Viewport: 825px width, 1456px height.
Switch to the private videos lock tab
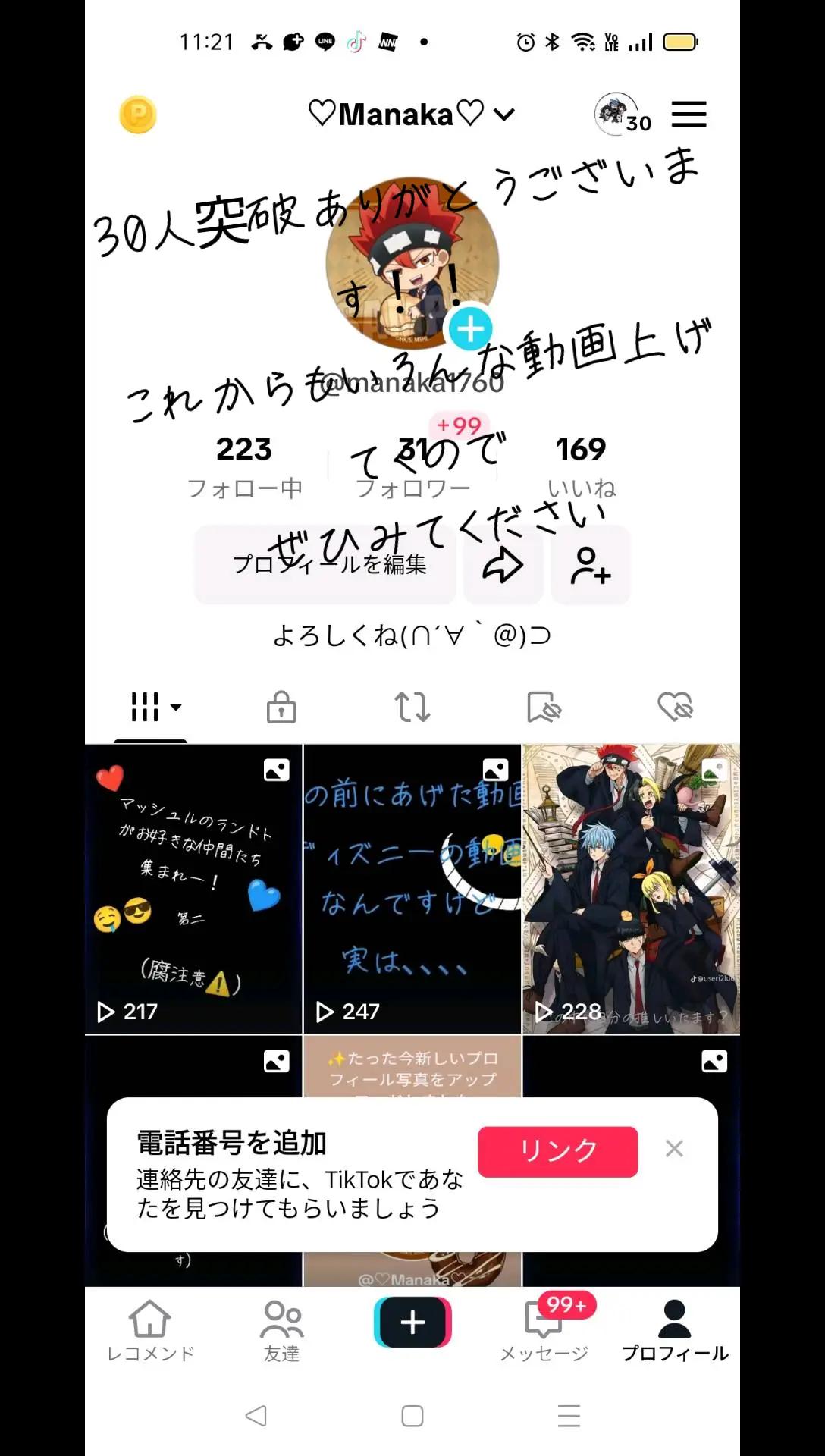[281, 707]
